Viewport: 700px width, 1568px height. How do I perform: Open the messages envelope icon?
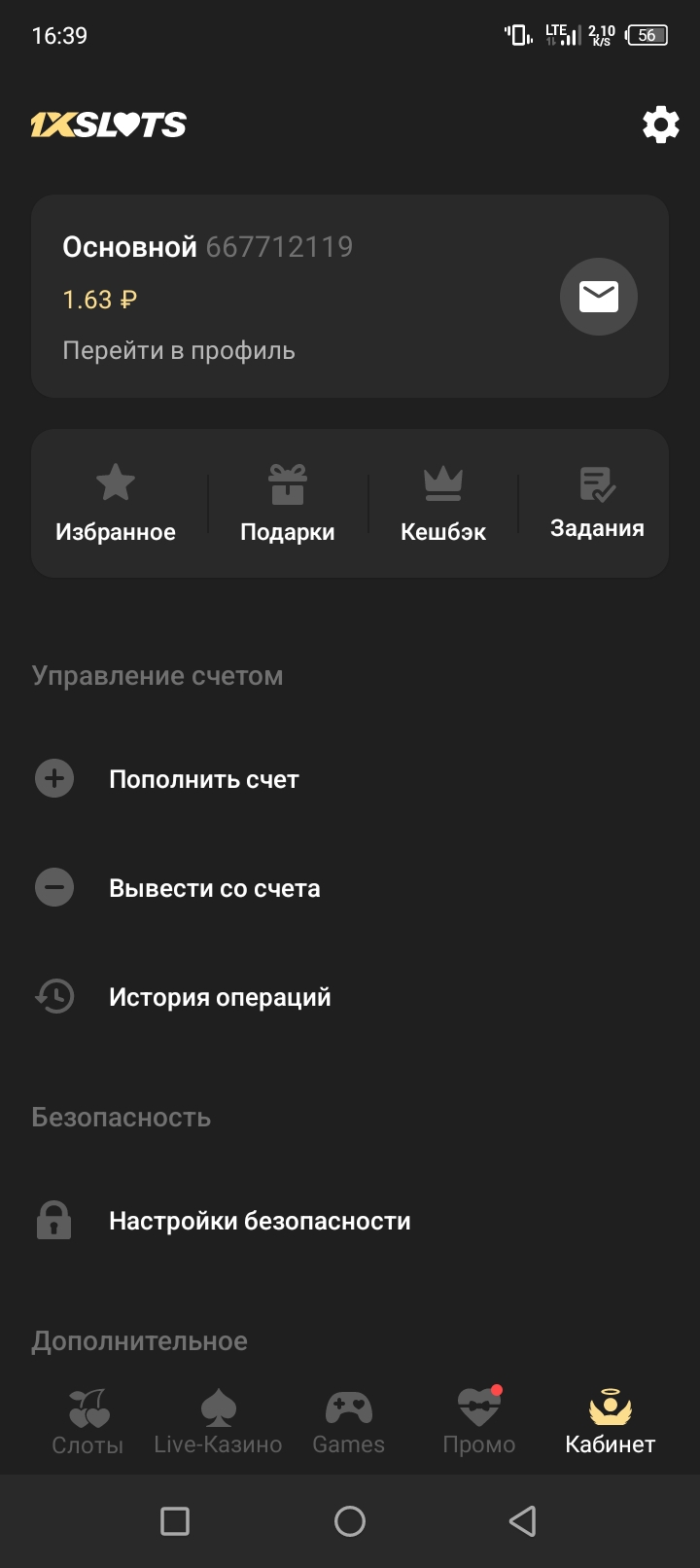(598, 297)
